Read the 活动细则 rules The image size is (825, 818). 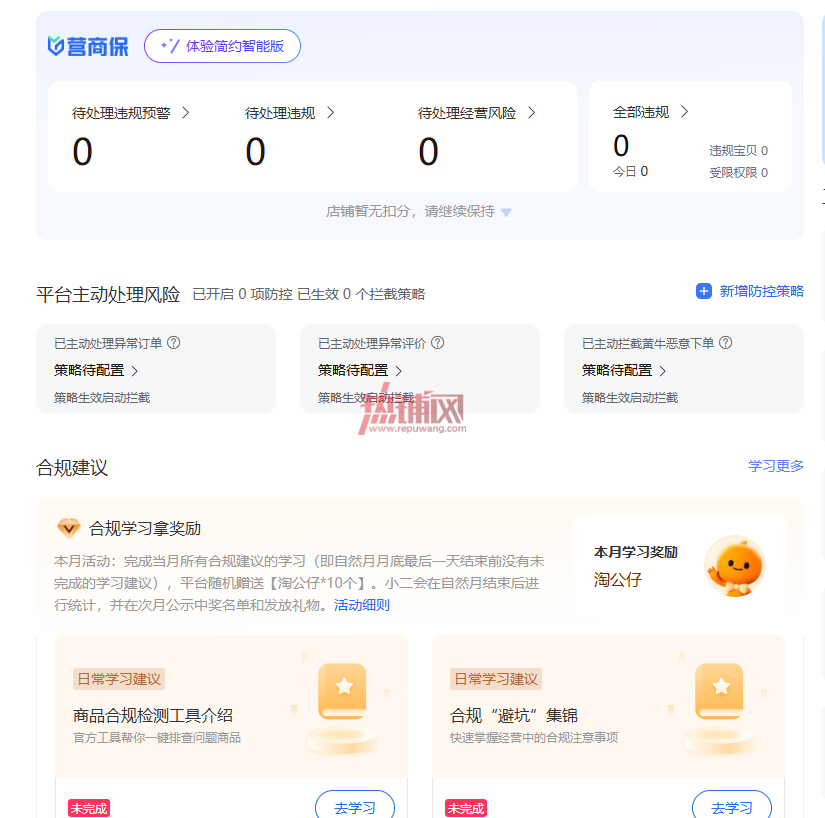point(361,605)
